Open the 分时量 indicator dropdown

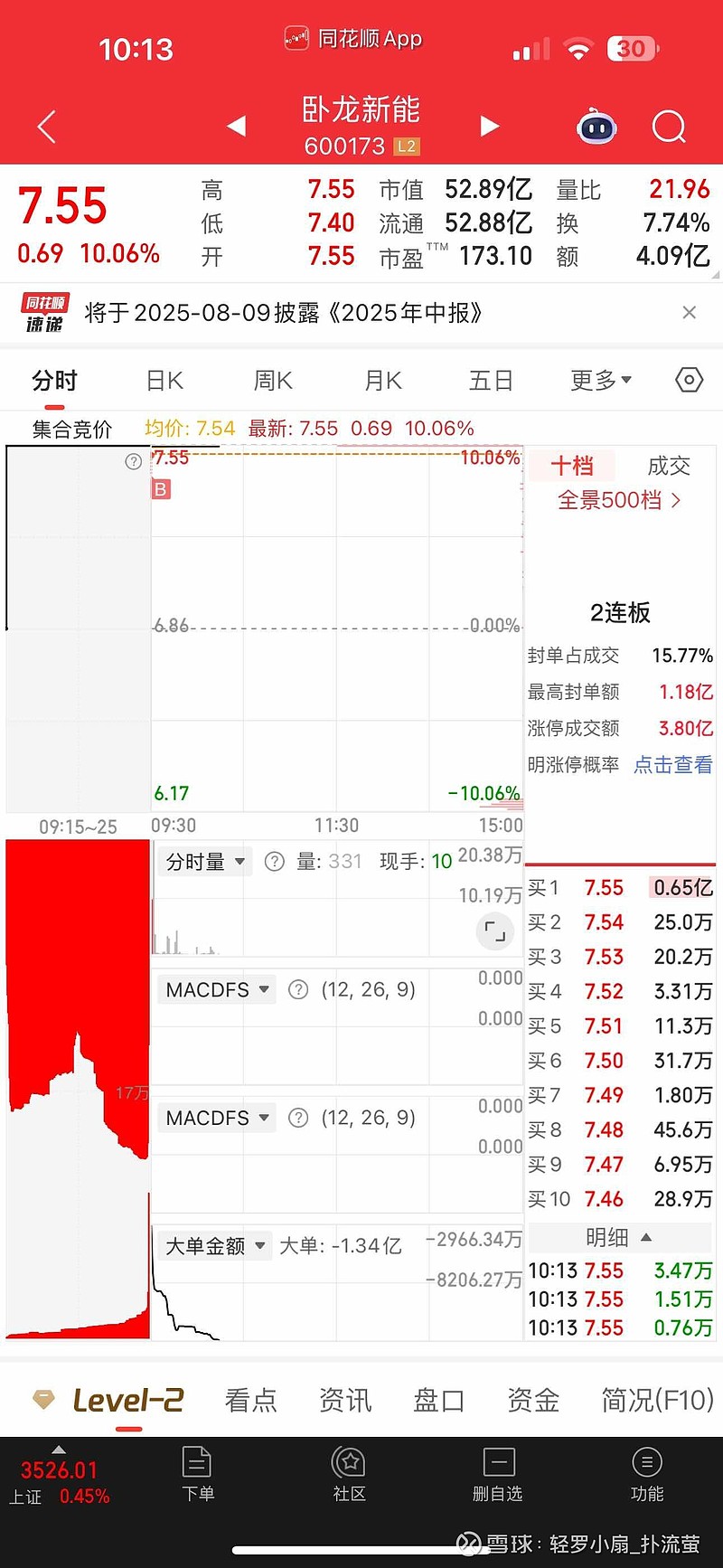(x=205, y=862)
